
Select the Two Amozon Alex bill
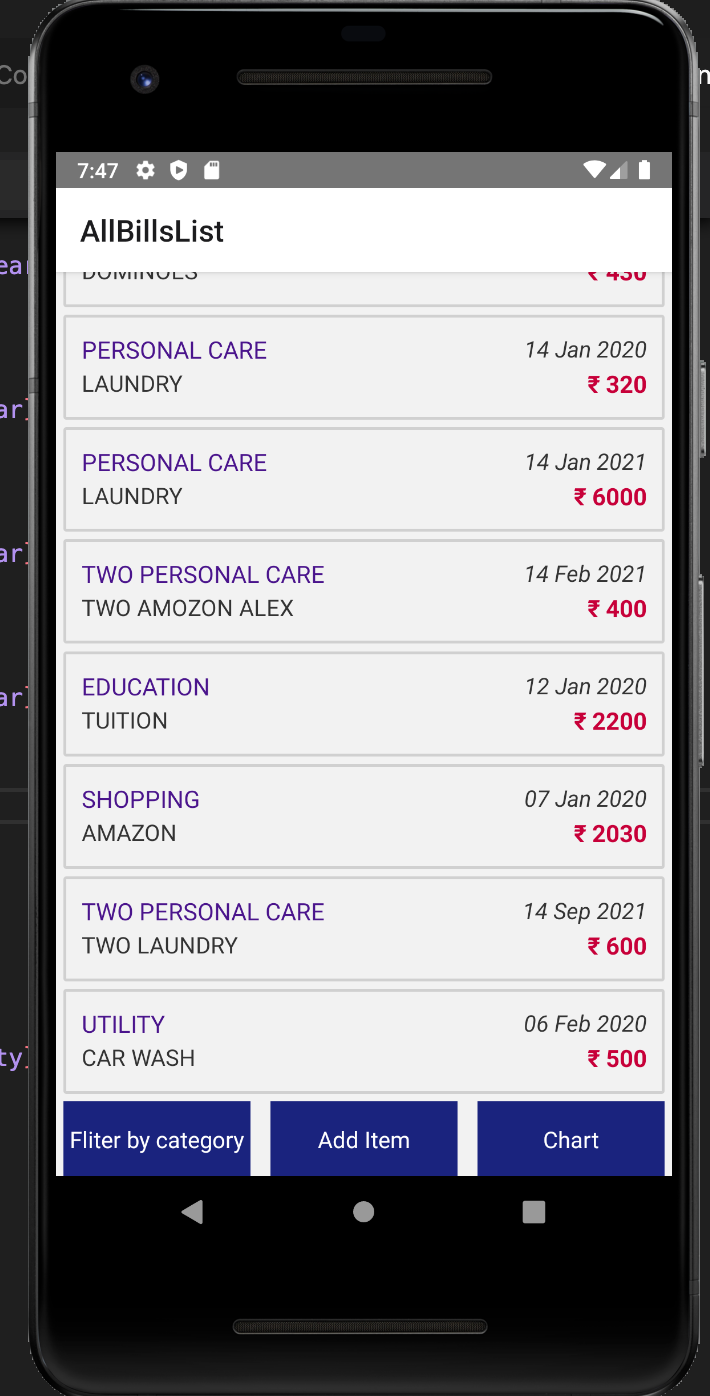click(364, 591)
